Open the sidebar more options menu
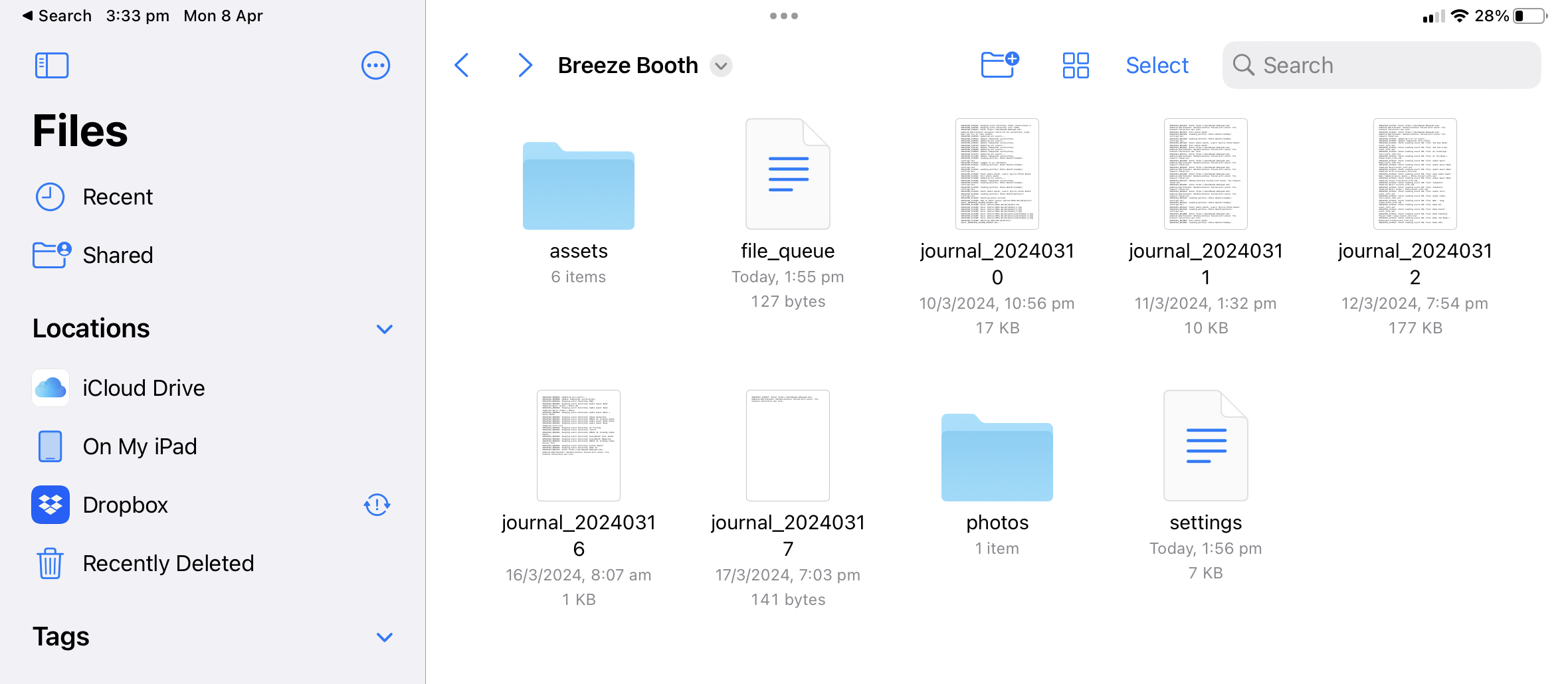This screenshot has width=1568, height=684. pos(375,65)
